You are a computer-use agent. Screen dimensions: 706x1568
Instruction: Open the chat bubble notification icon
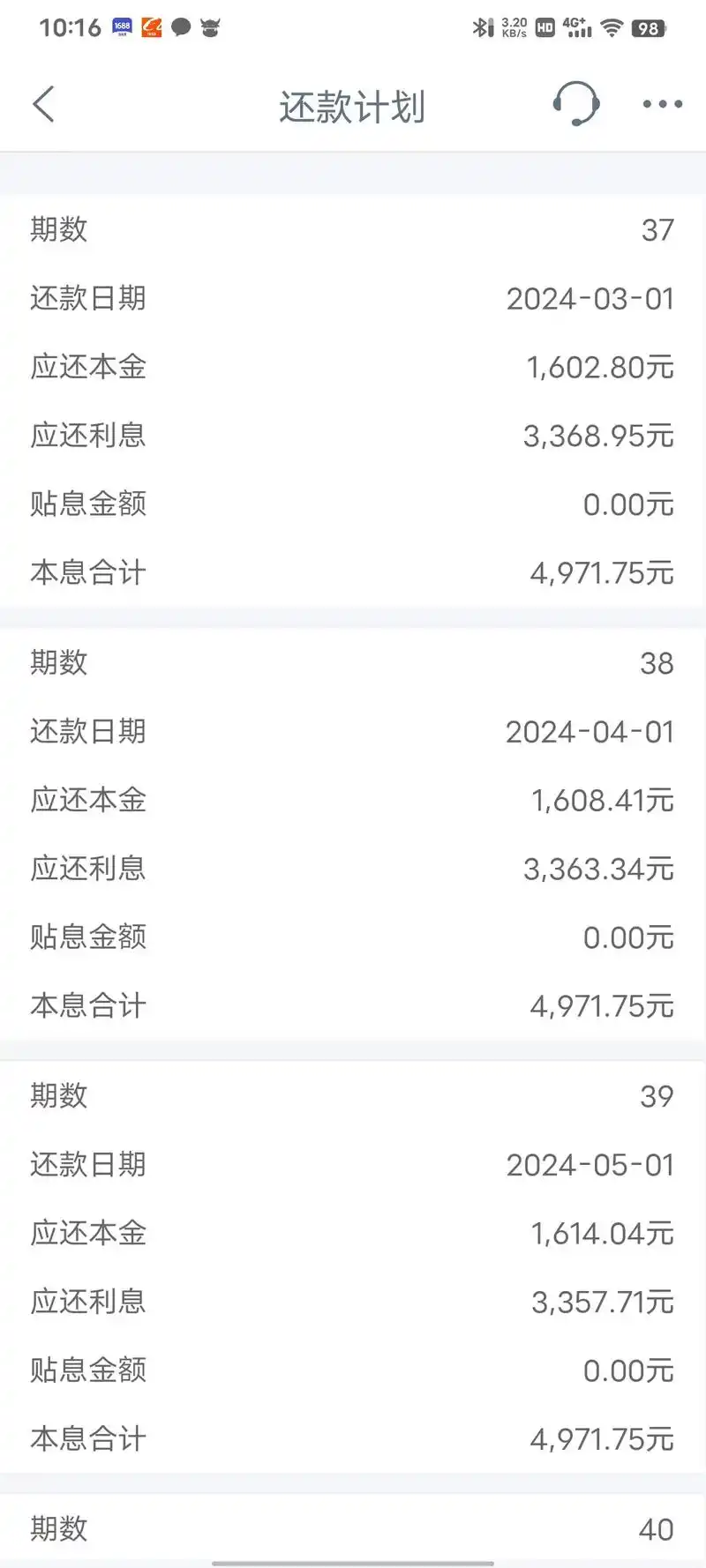[181, 26]
